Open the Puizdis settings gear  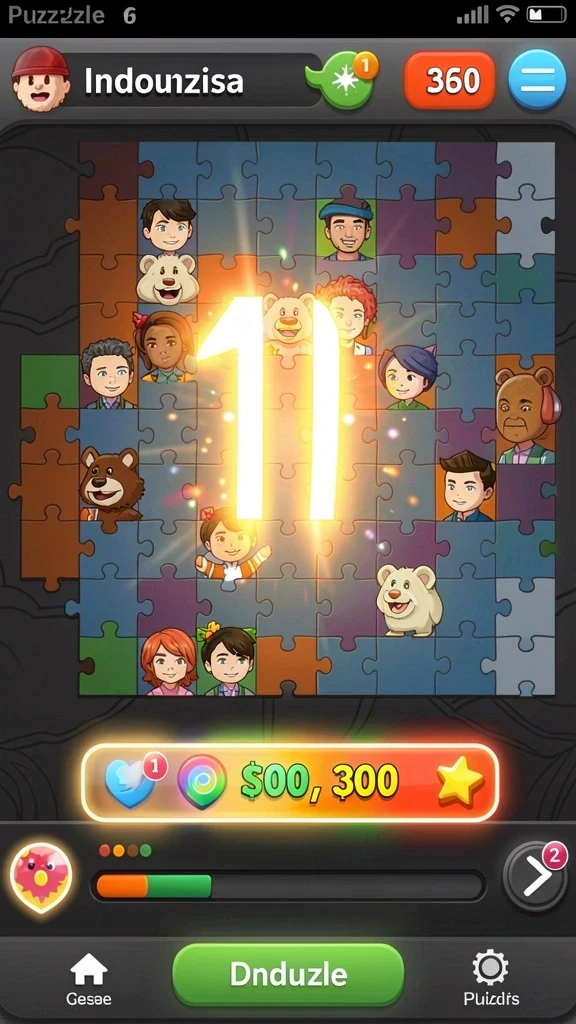click(x=491, y=978)
